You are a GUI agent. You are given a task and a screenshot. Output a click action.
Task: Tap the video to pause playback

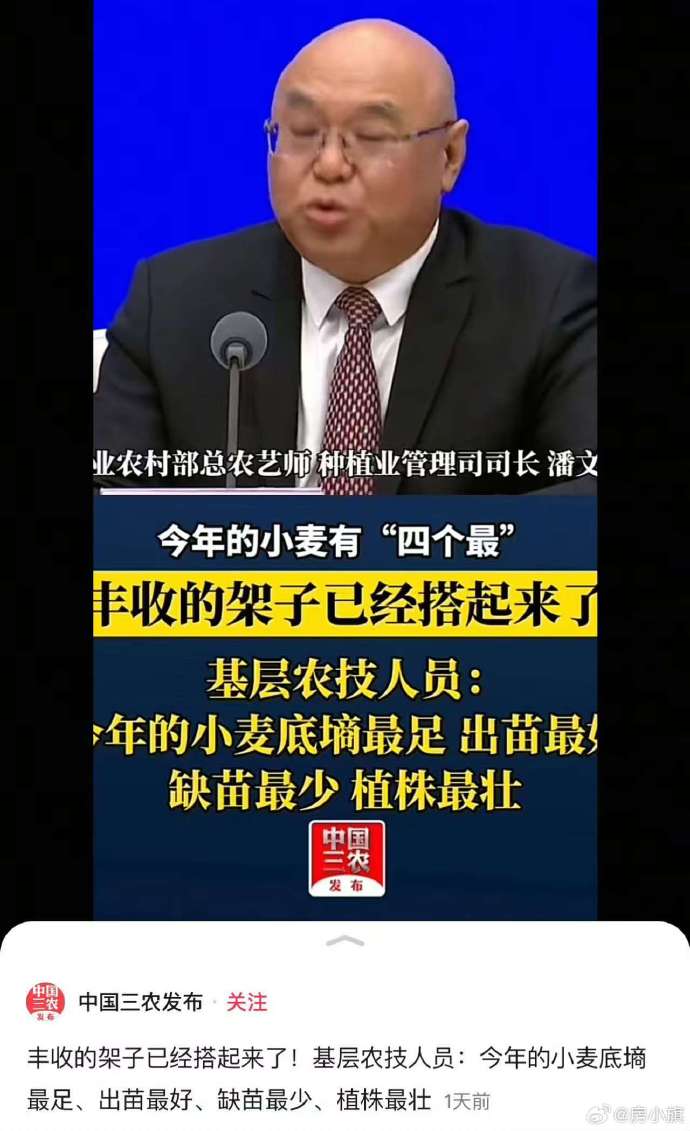(x=345, y=400)
